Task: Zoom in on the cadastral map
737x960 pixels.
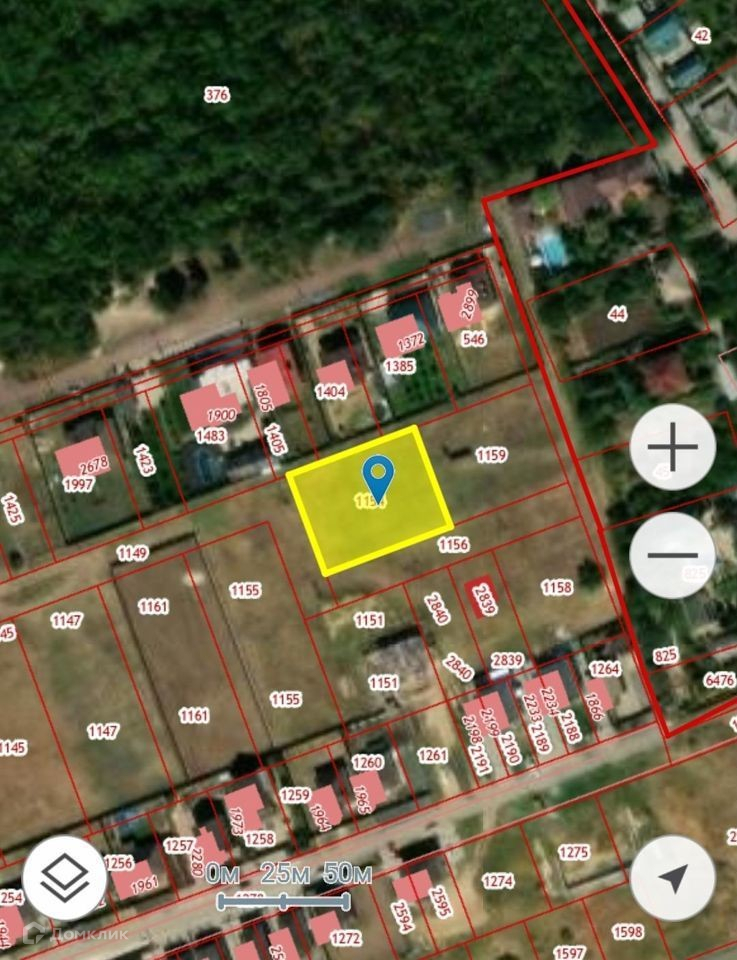Action: click(673, 447)
